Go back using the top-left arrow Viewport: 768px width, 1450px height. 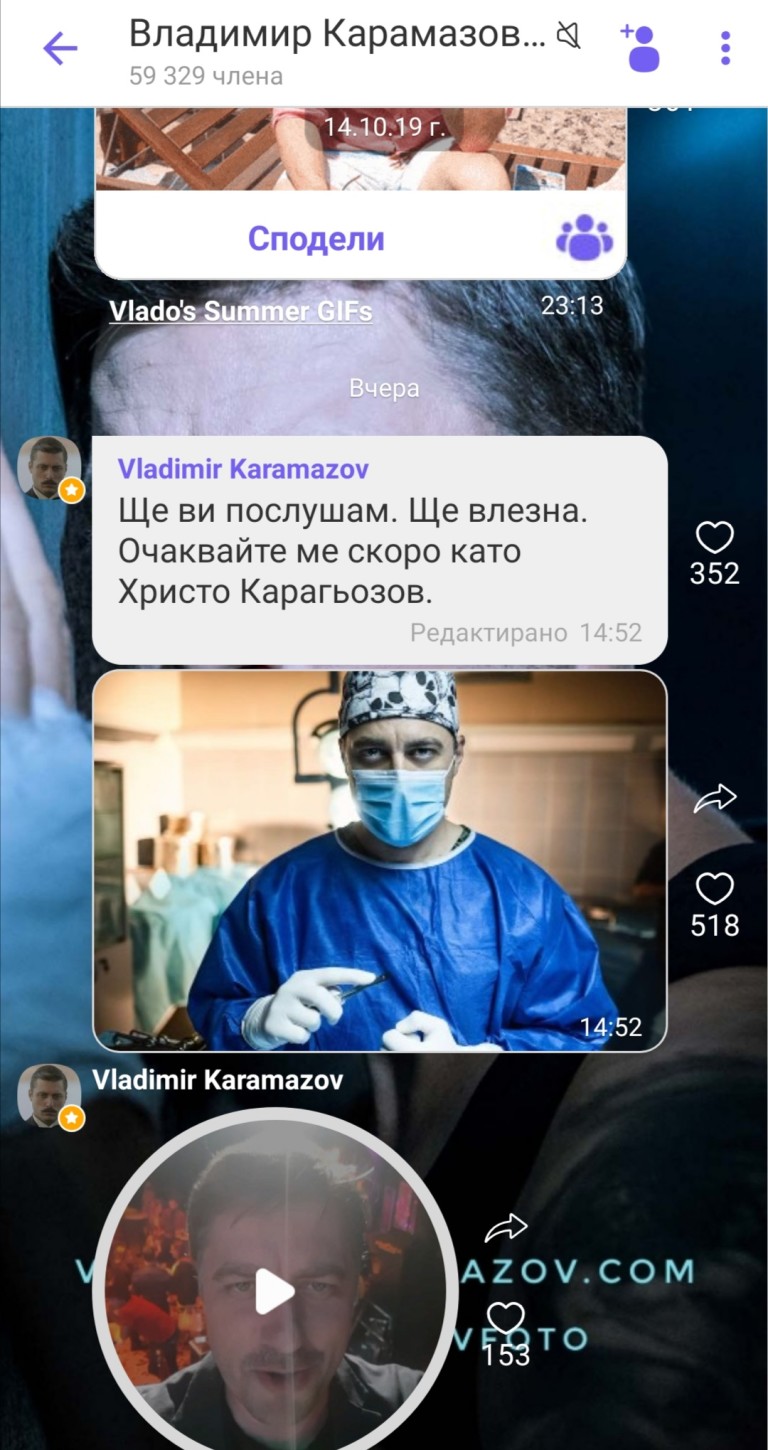point(60,47)
